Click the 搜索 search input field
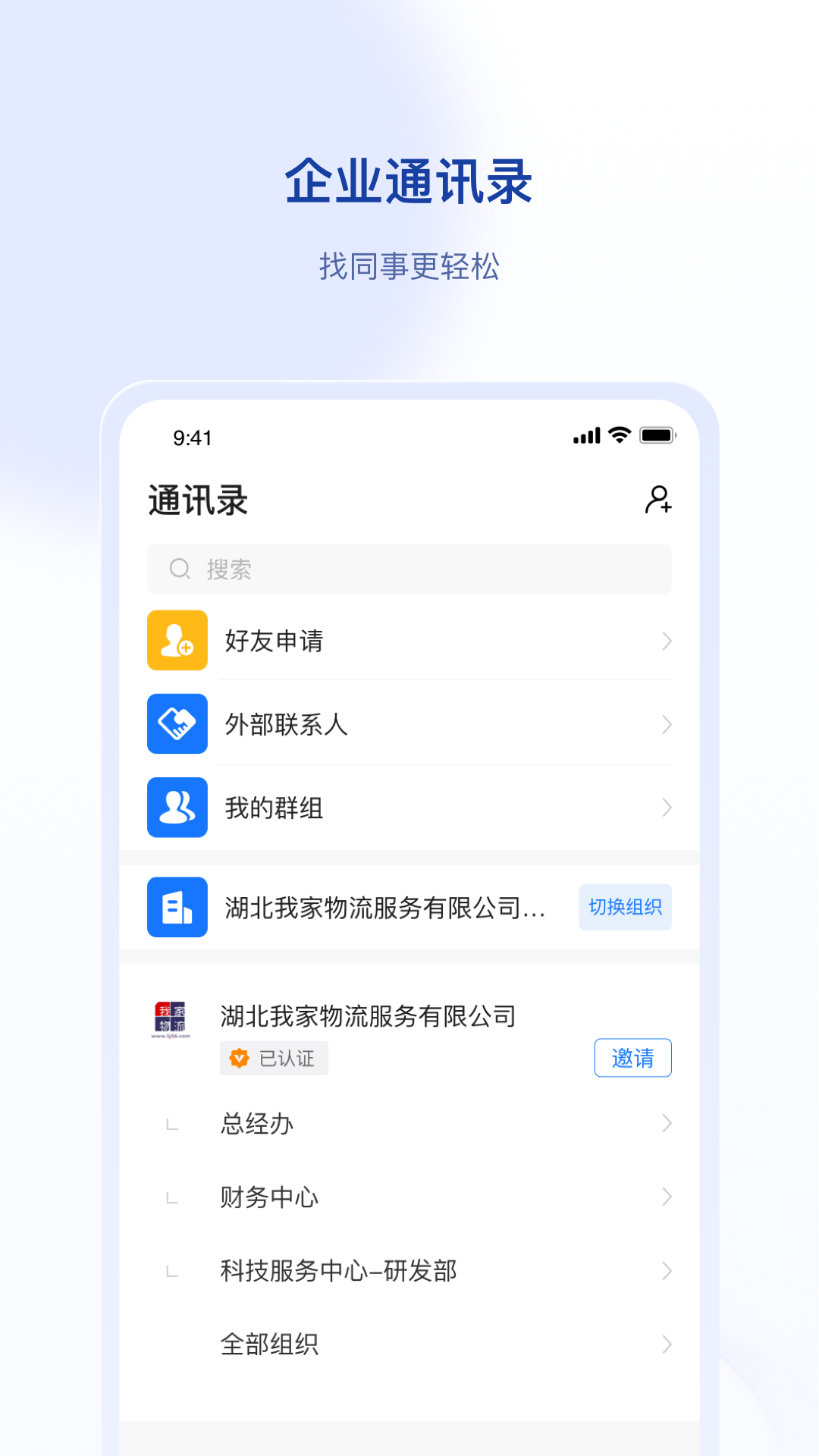 click(409, 569)
